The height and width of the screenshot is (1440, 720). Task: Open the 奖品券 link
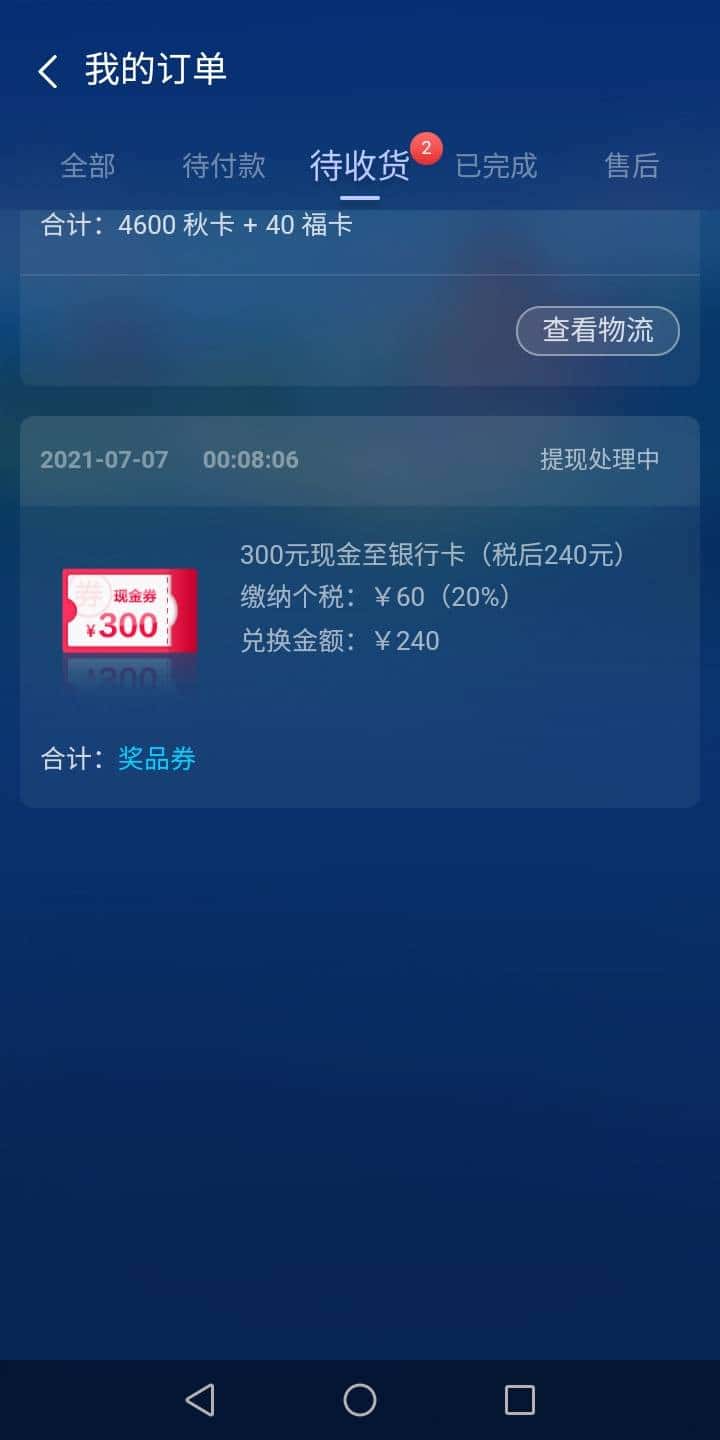(156, 759)
